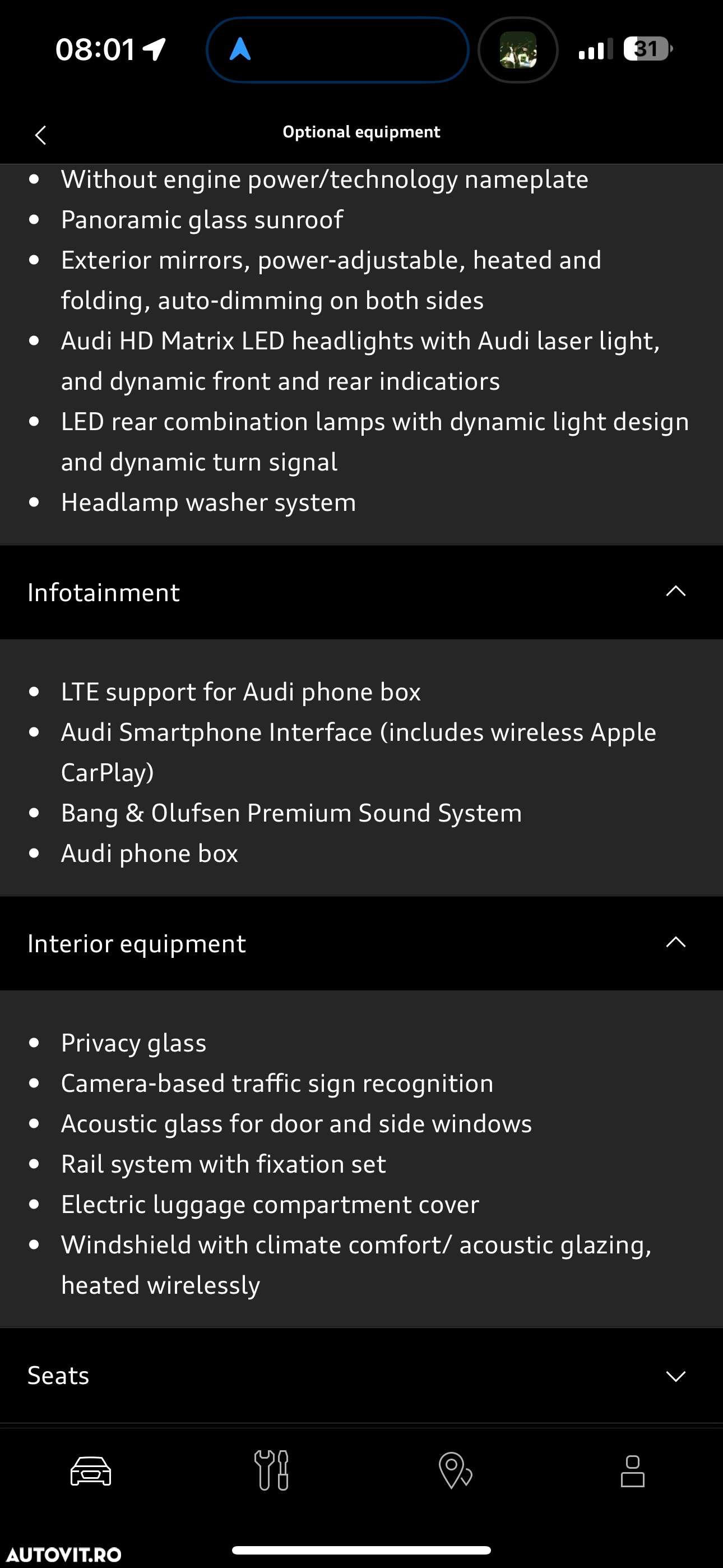Expand the Seats section
This screenshot has width=723, height=1568.
pyautogui.click(x=675, y=1376)
